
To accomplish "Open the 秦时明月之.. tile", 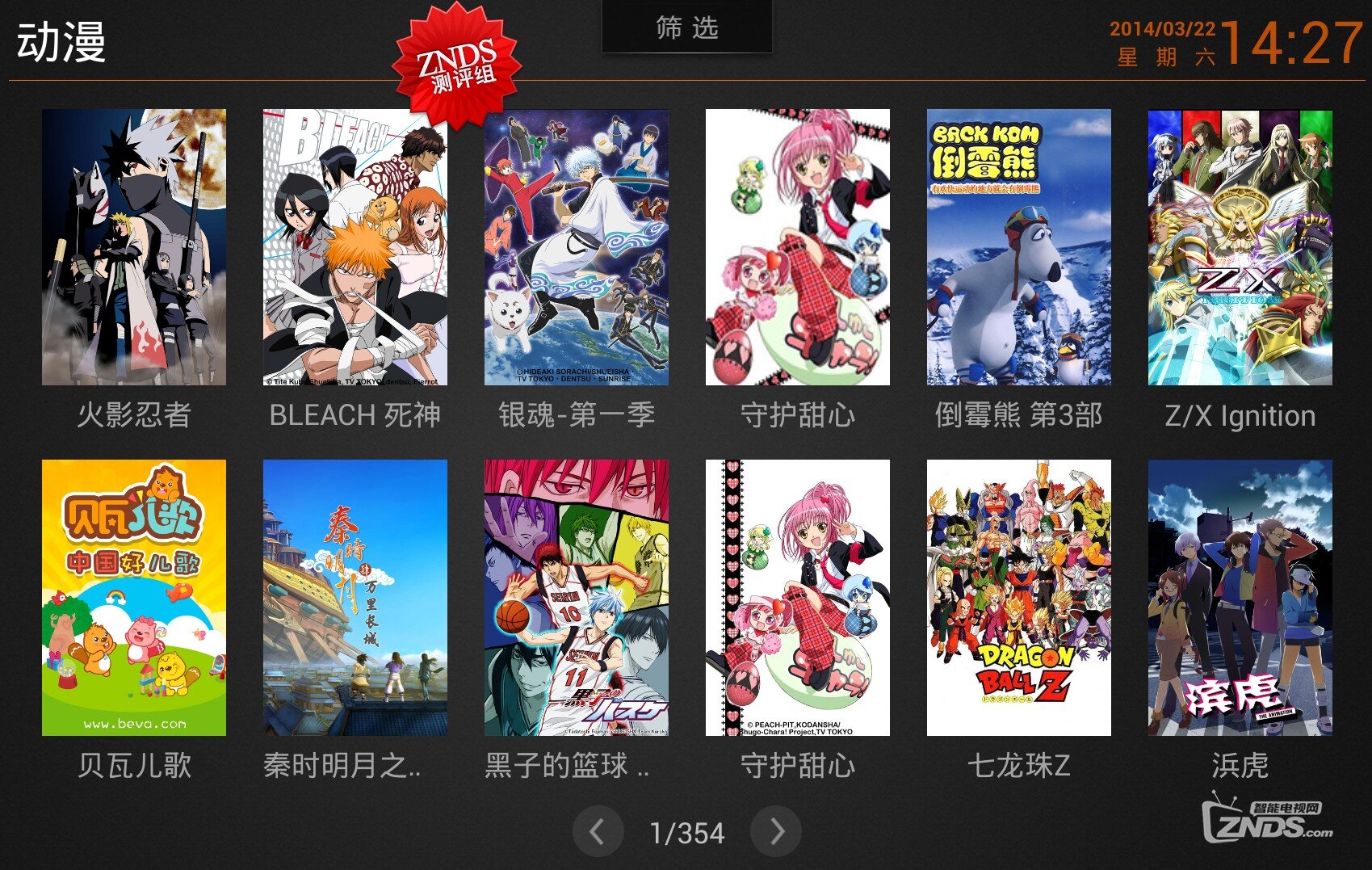I will click(x=355, y=598).
